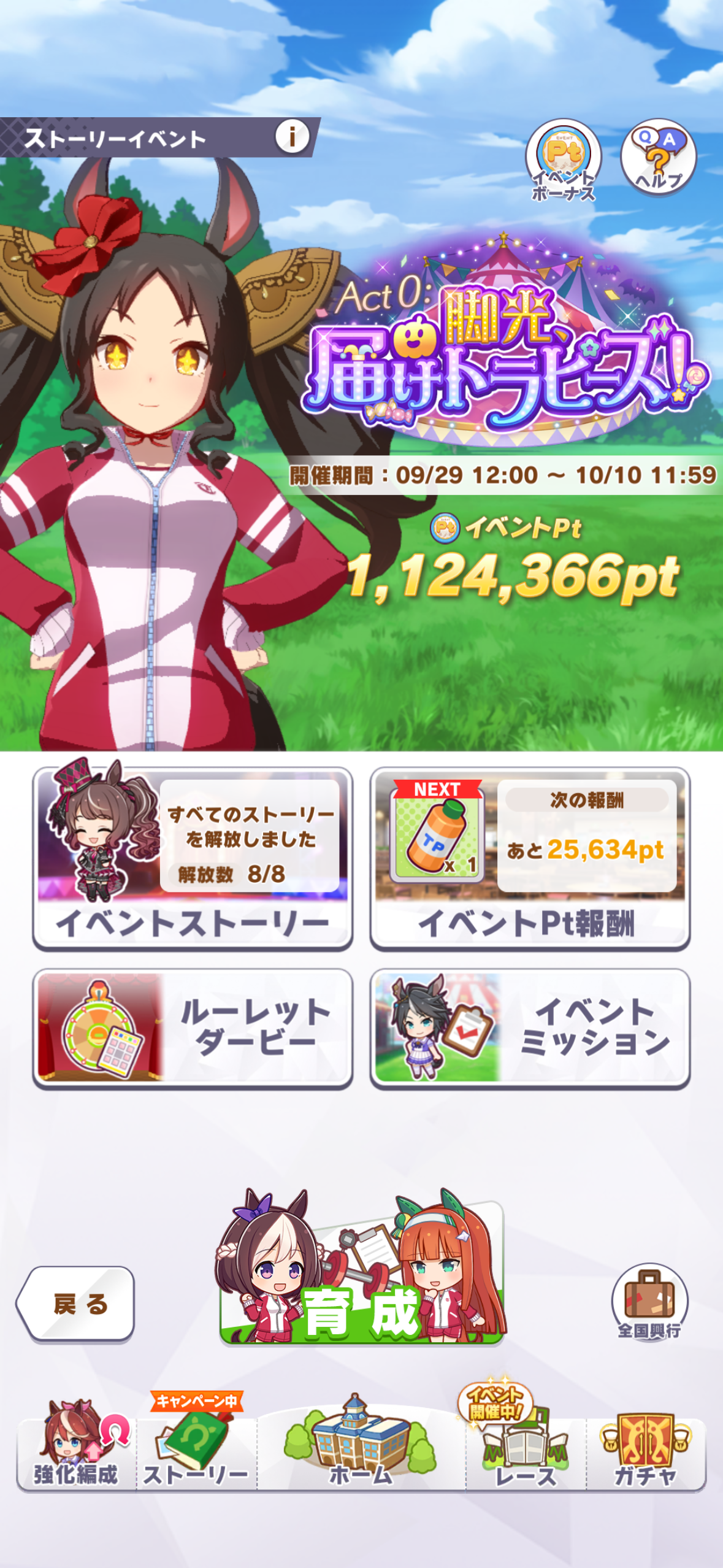
Task: Open ルーレットダービー
Action: pos(193,1028)
